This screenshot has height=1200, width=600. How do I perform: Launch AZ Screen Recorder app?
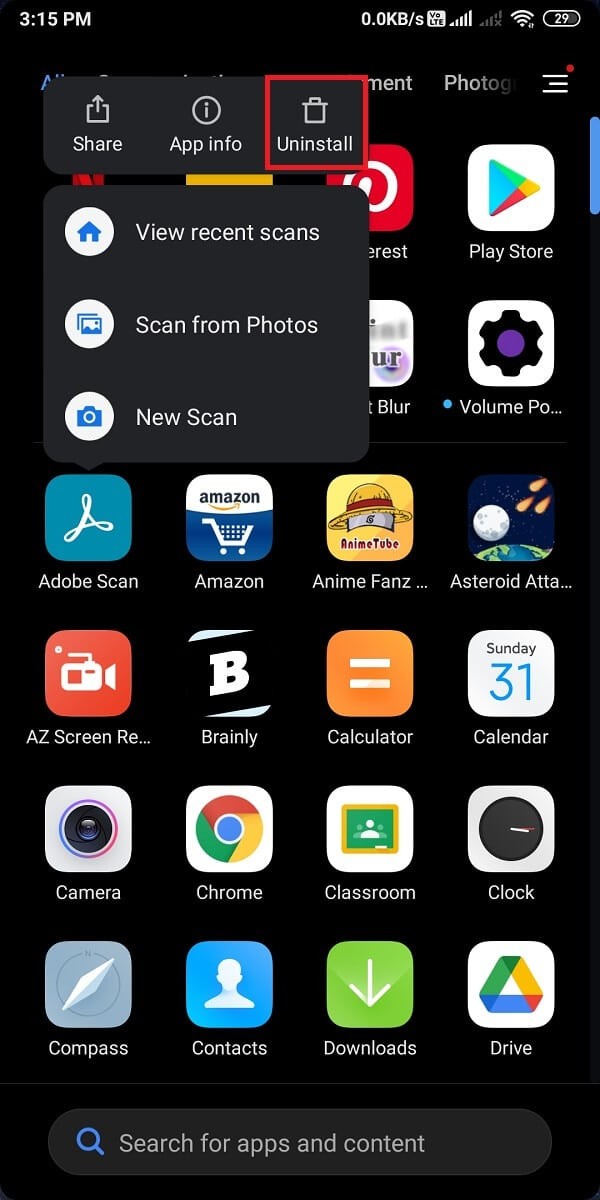(88, 673)
